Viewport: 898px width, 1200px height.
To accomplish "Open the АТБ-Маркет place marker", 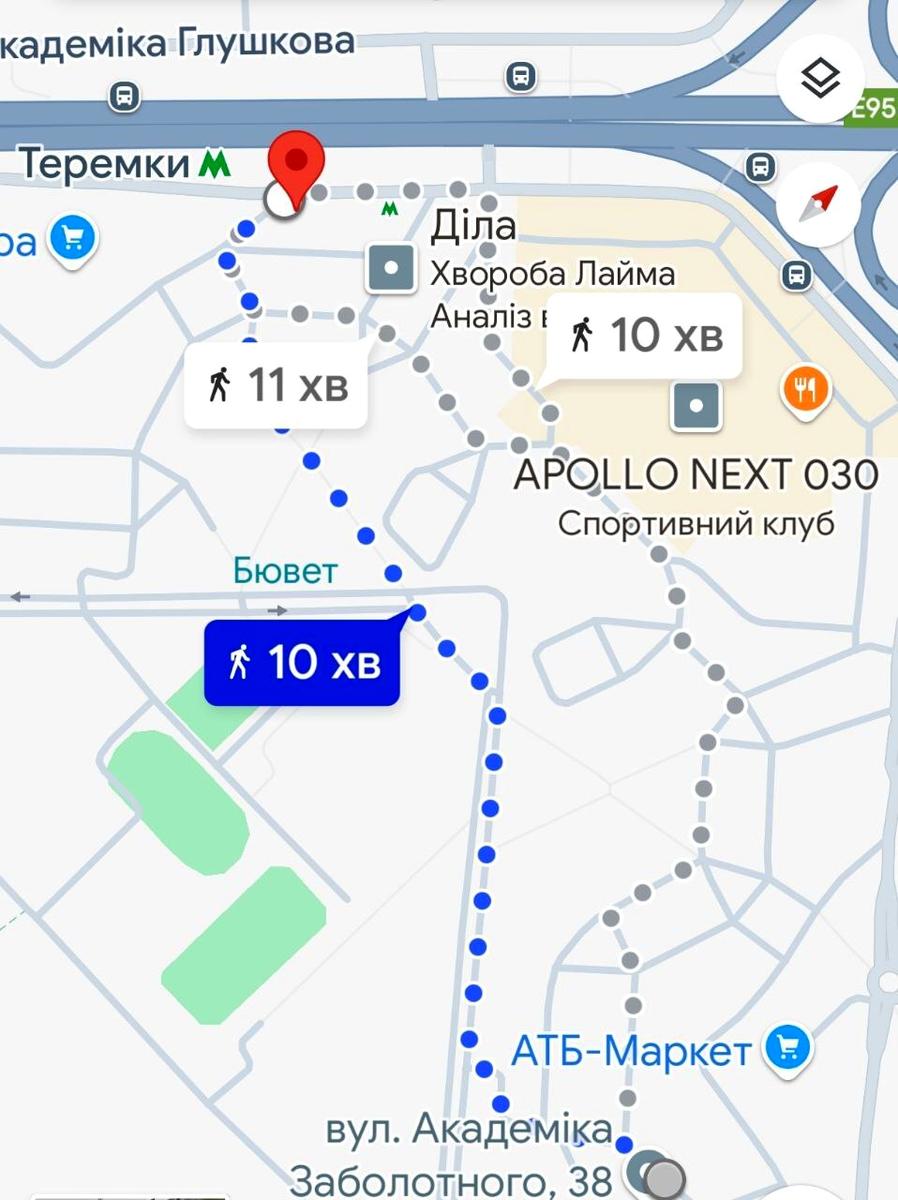I will (x=787, y=1049).
